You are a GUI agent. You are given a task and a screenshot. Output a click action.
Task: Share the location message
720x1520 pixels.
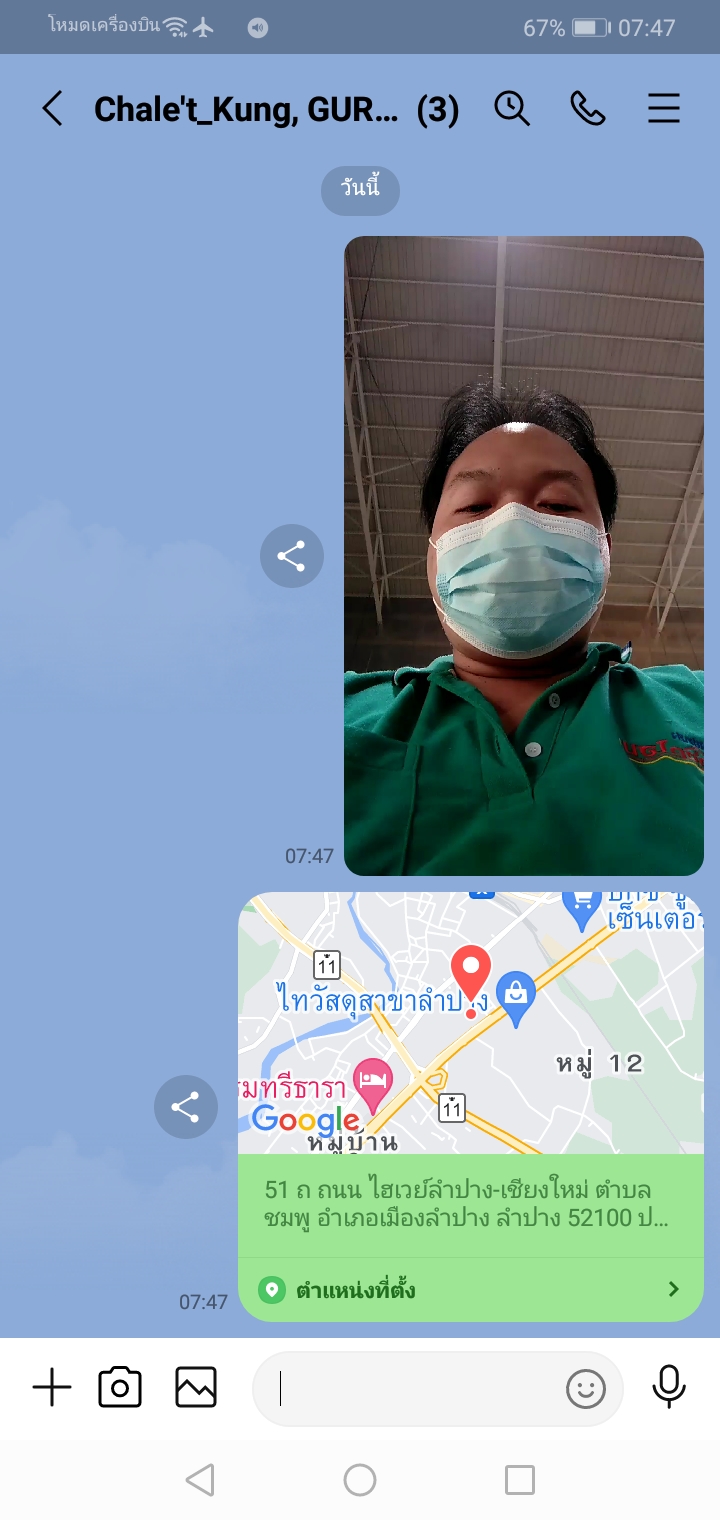tap(185, 1107)
